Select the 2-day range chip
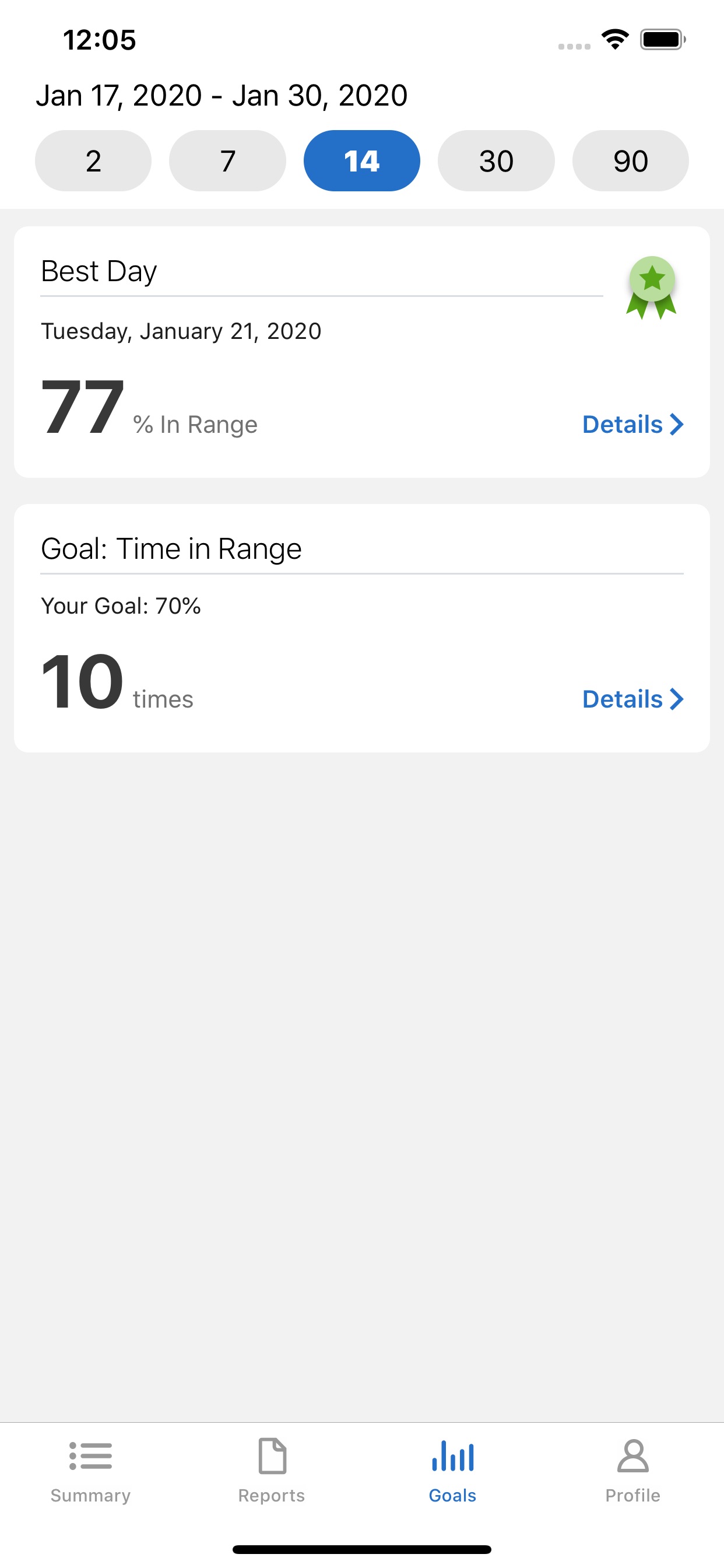 coord(93,160)
